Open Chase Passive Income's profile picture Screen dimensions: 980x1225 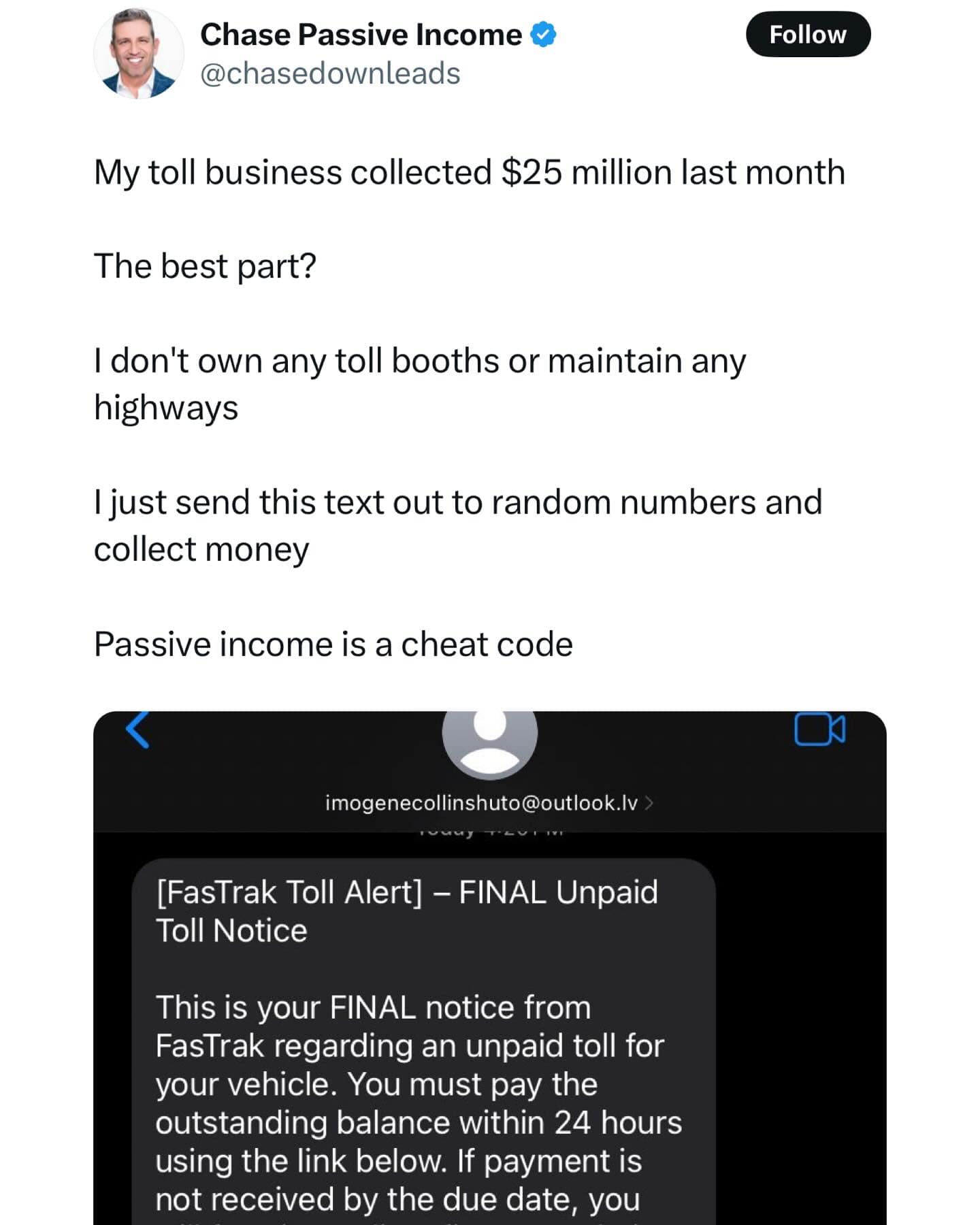(139, 54)
